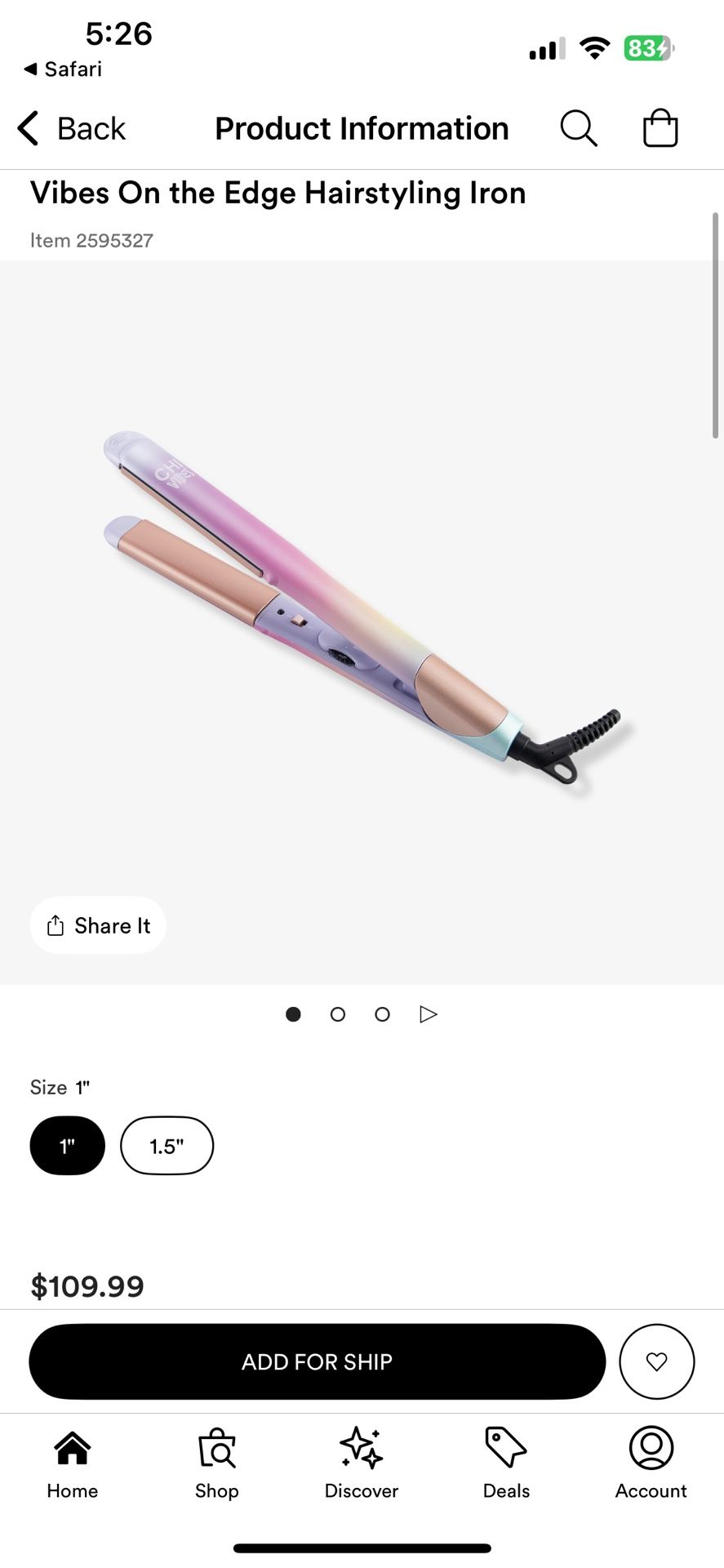Tap the heart to favorite the iron

(657, 1361)
